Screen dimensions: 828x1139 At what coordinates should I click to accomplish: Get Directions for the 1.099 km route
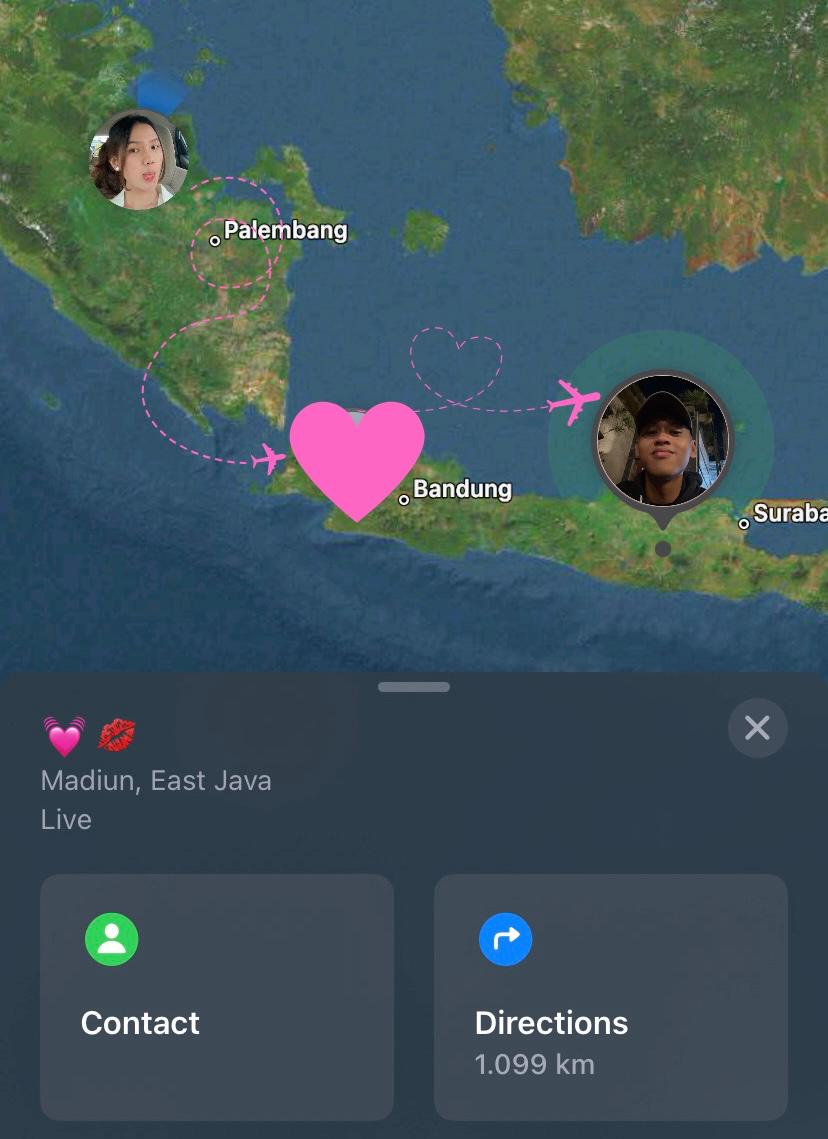(x=610, y=996)
